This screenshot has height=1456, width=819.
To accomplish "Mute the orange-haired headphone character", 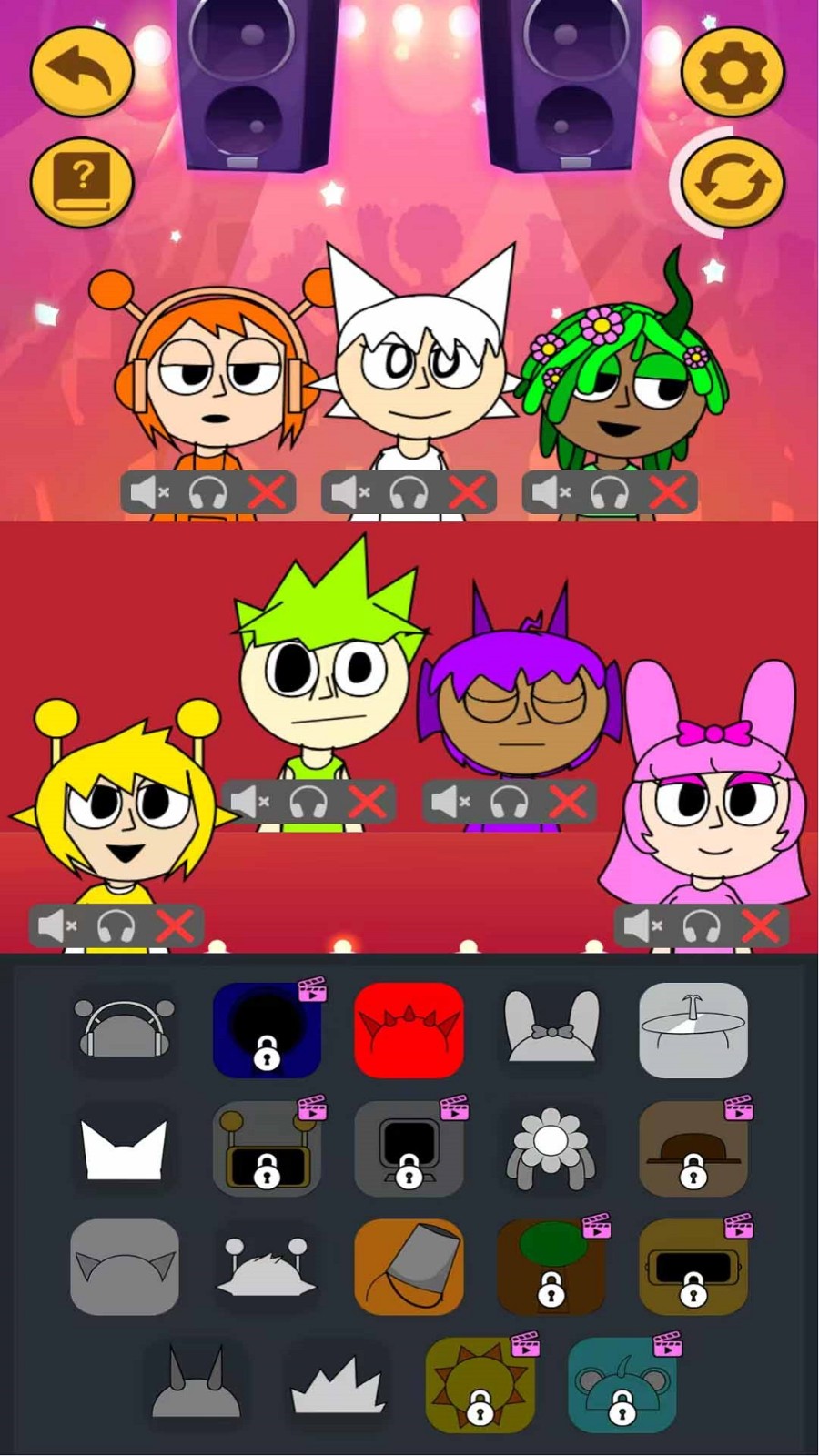I will [x=148, y=493].
